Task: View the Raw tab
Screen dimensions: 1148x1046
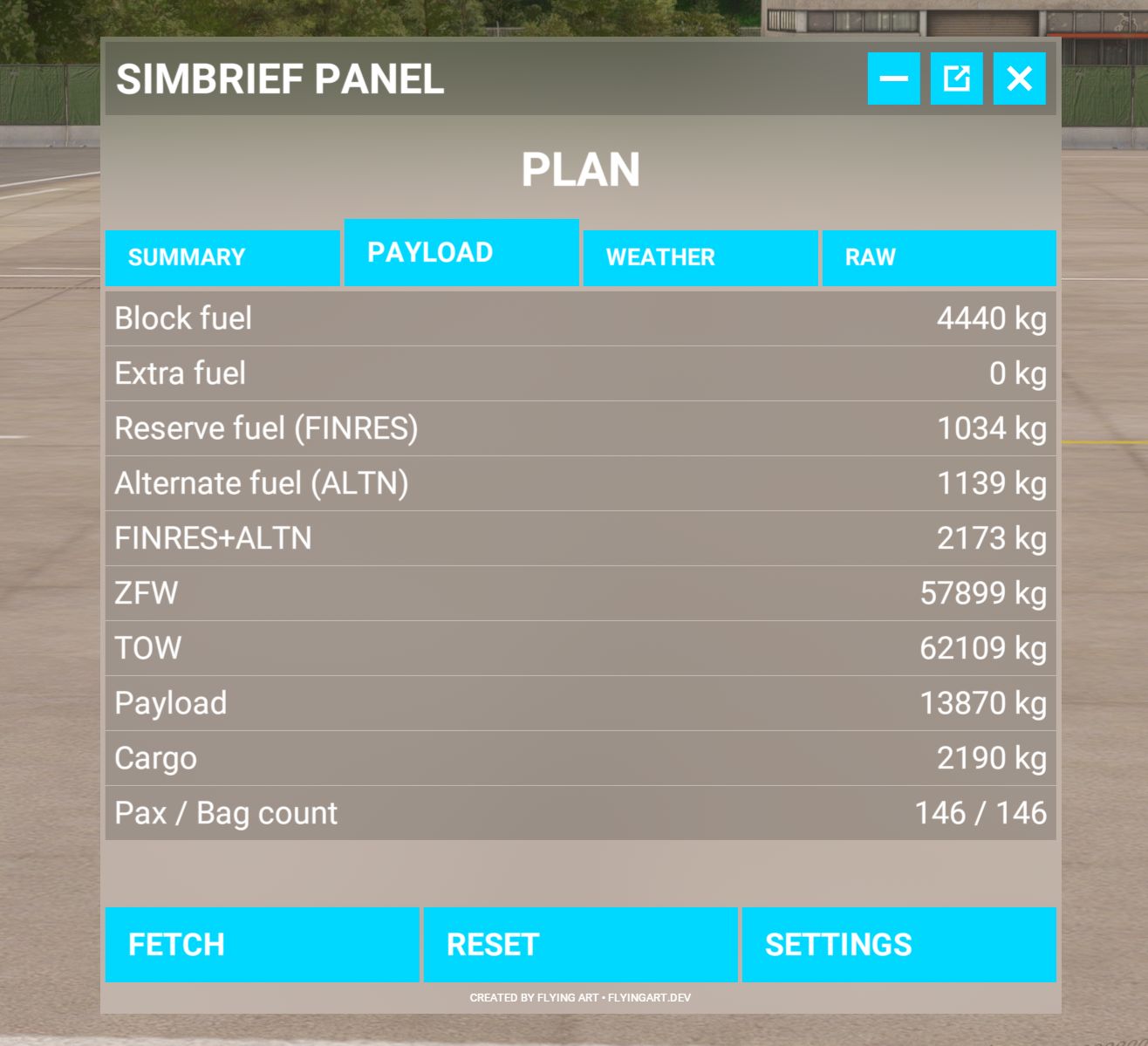Action: pos(939,257)
